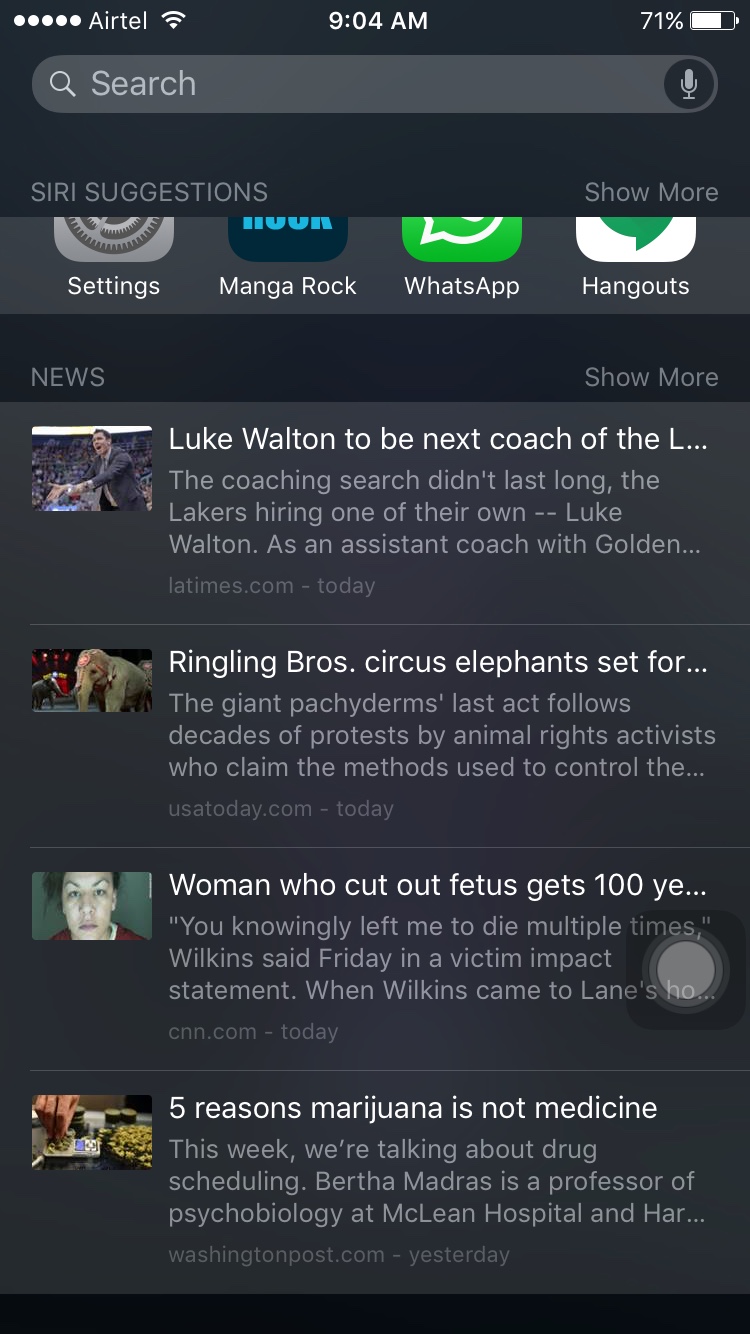Open the Settings app

coord(113,262)
